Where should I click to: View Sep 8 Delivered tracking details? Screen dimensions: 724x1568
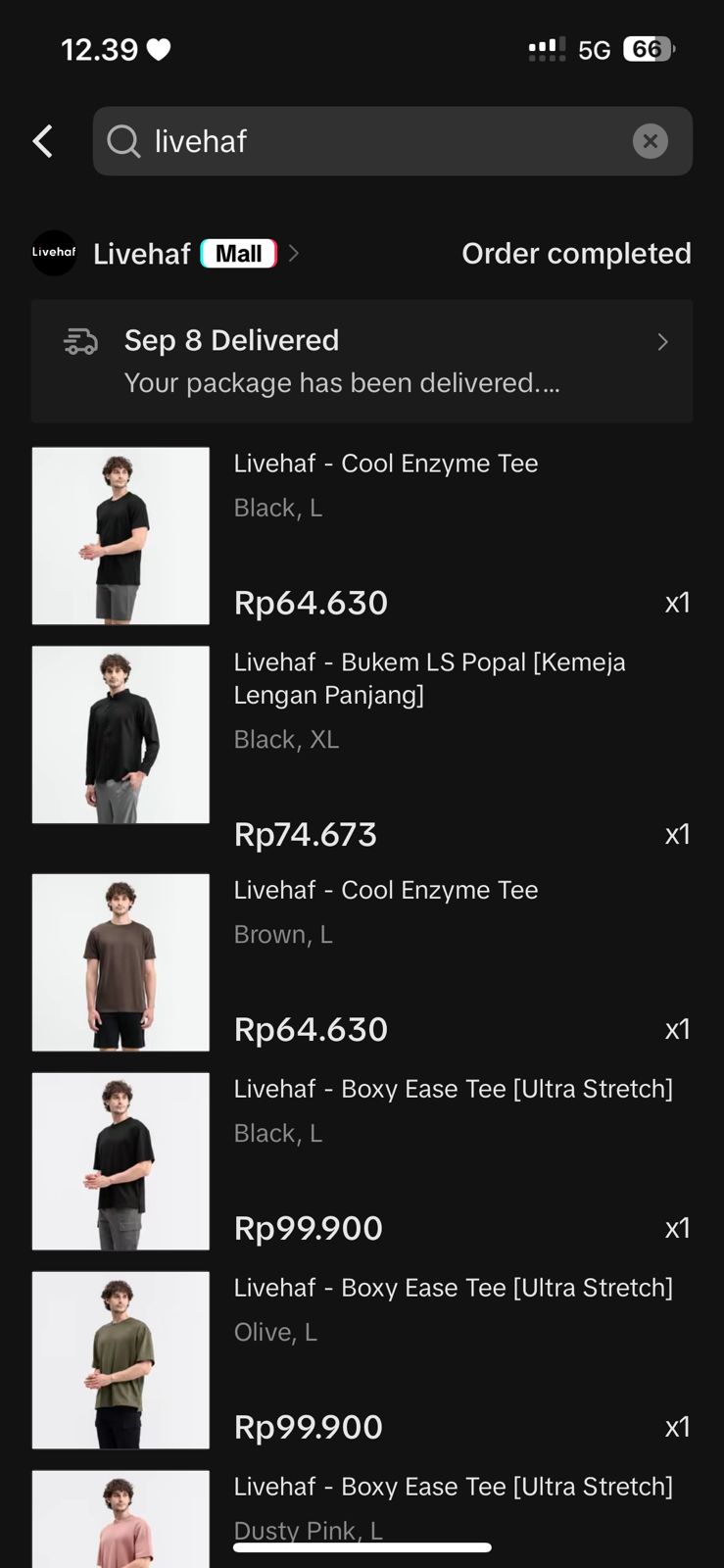pyautogui.click(x=362, y=361)
